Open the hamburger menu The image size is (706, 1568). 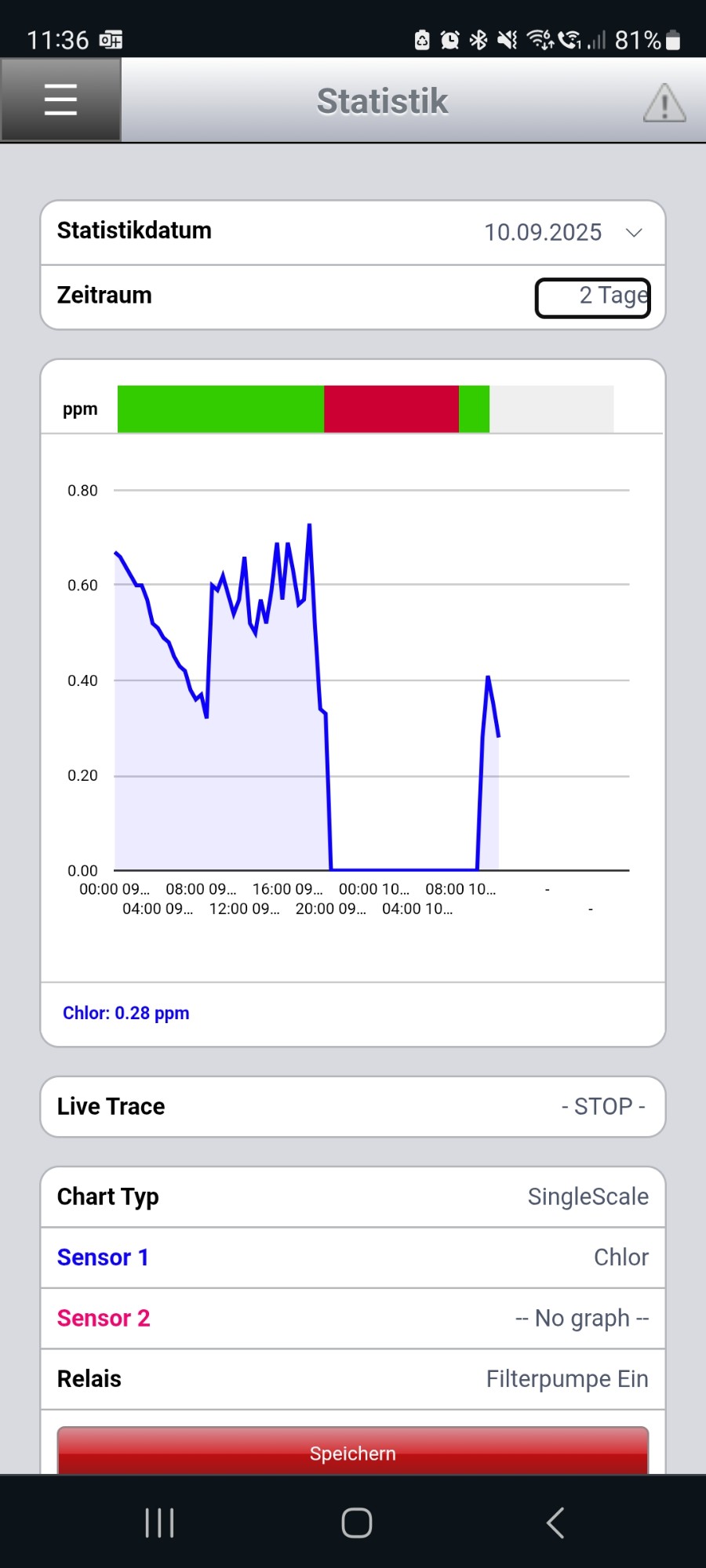(60, 100)
